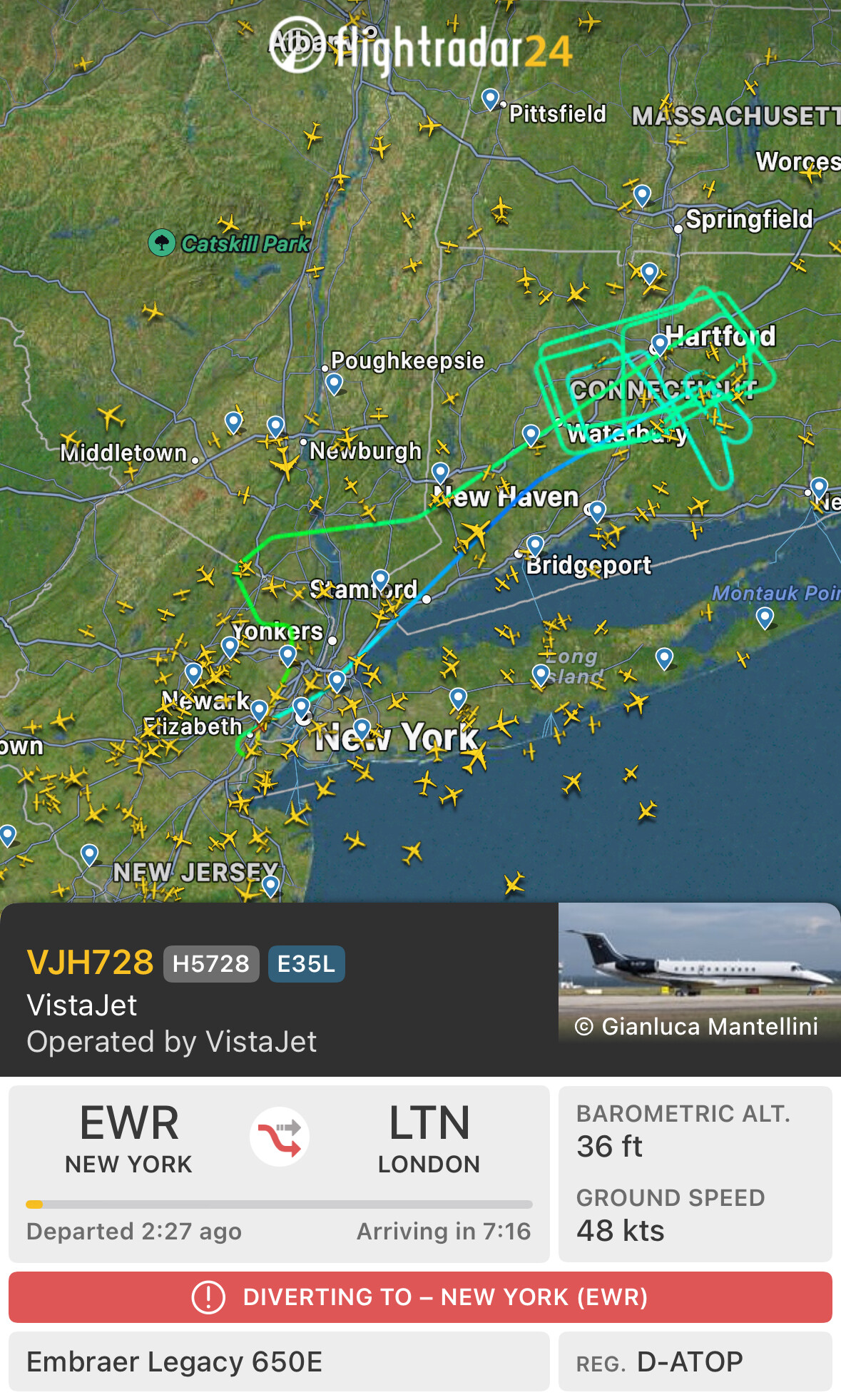Open the Embraer Legacy 650E aircraft row

point(279,1361)
